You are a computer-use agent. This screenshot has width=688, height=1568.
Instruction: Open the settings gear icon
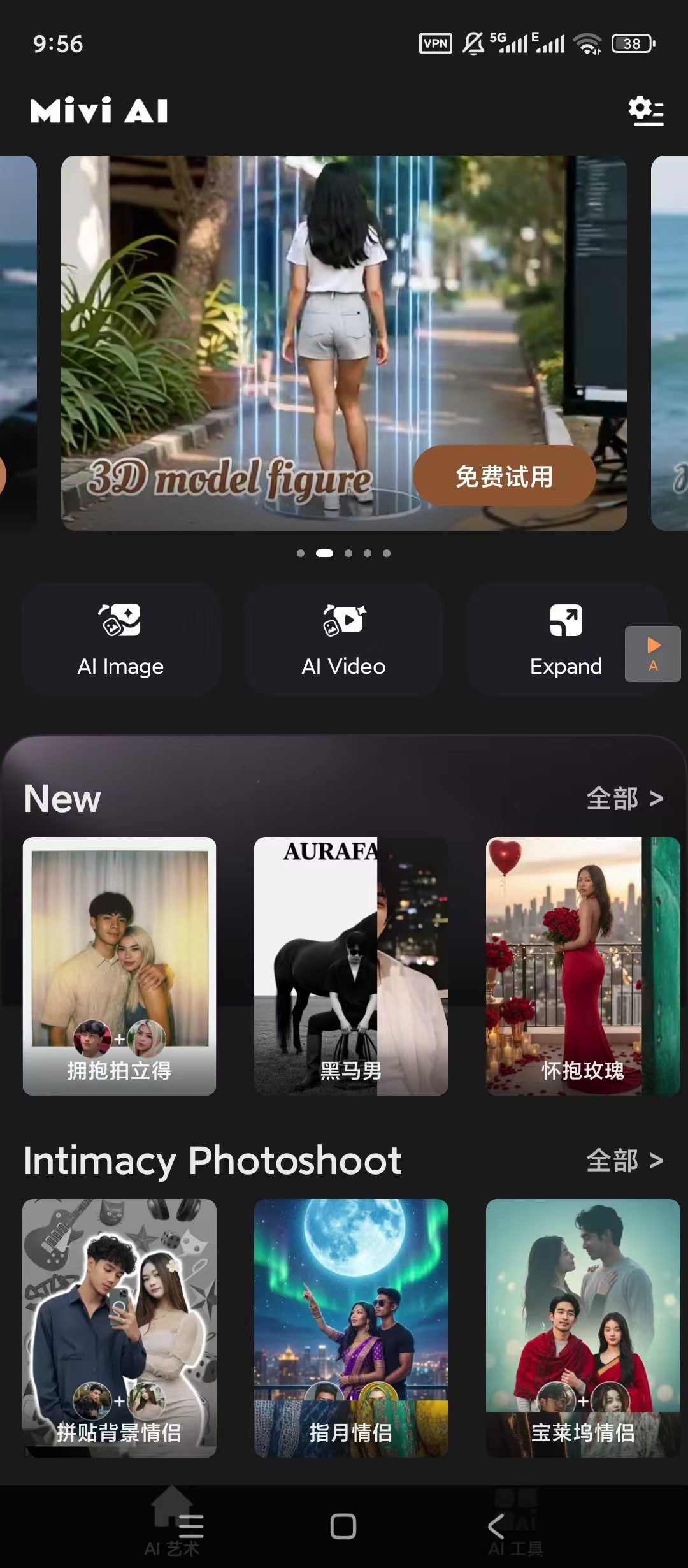645,111
